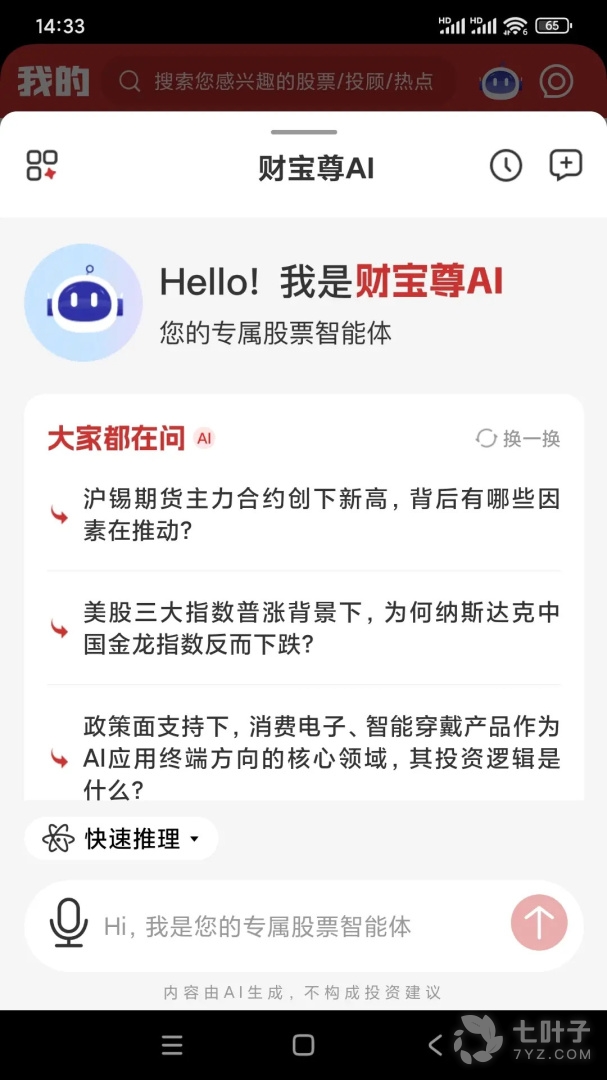Open the apps grid icon
The width and height of the screenshot is (607, 1080).
[x=42, y=166]
